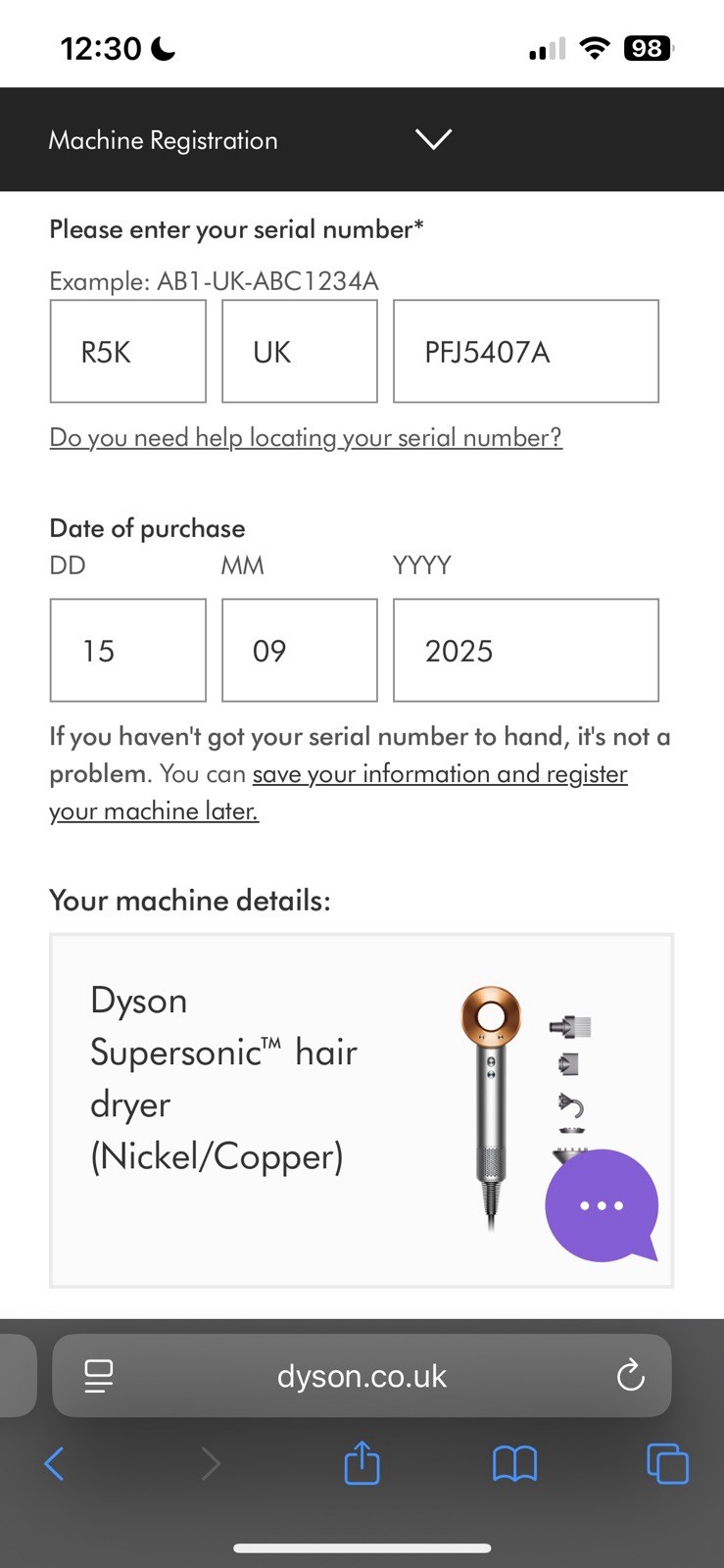Change the day of purchase field

[x=128, y=651]
